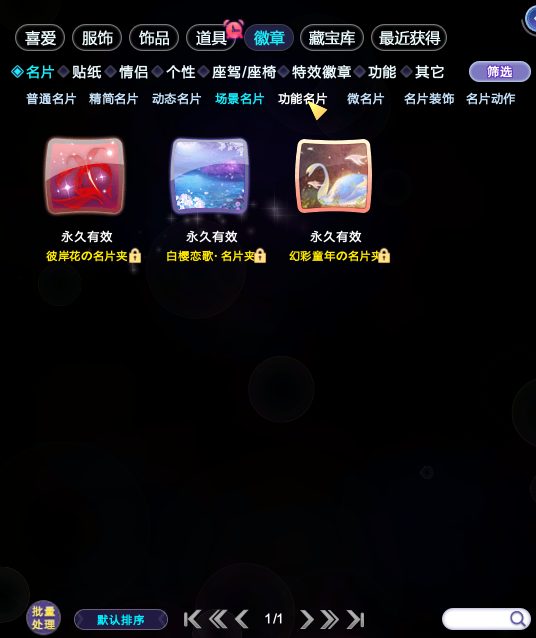Select the 座驾/座椅 subcategory
Image resolution: width=536 pixels, height=638 pixels.
pyautogui.click(x=244, y=72)
